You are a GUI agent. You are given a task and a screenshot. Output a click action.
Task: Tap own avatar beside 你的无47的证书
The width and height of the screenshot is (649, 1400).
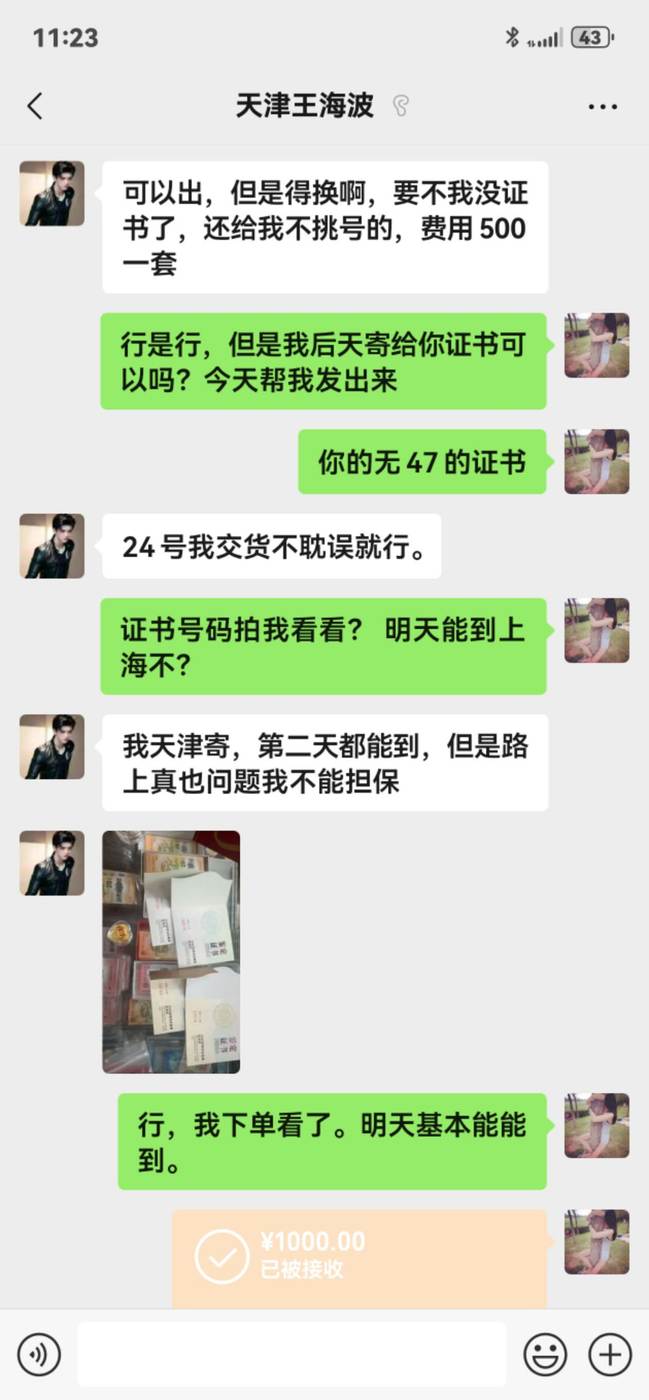click(x=597, y=461)
